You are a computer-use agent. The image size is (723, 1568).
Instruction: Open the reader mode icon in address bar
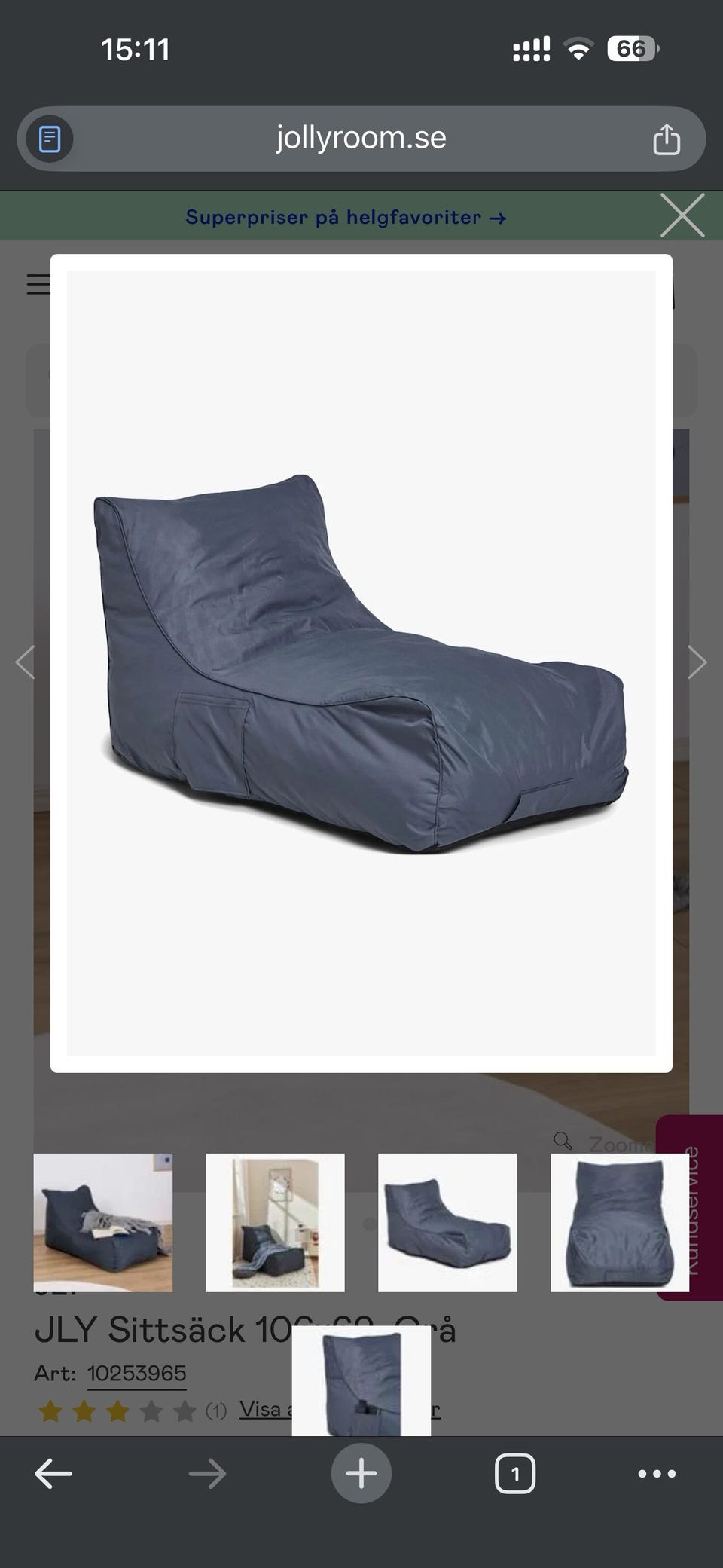pyautogui.click(x=50, y=139)
